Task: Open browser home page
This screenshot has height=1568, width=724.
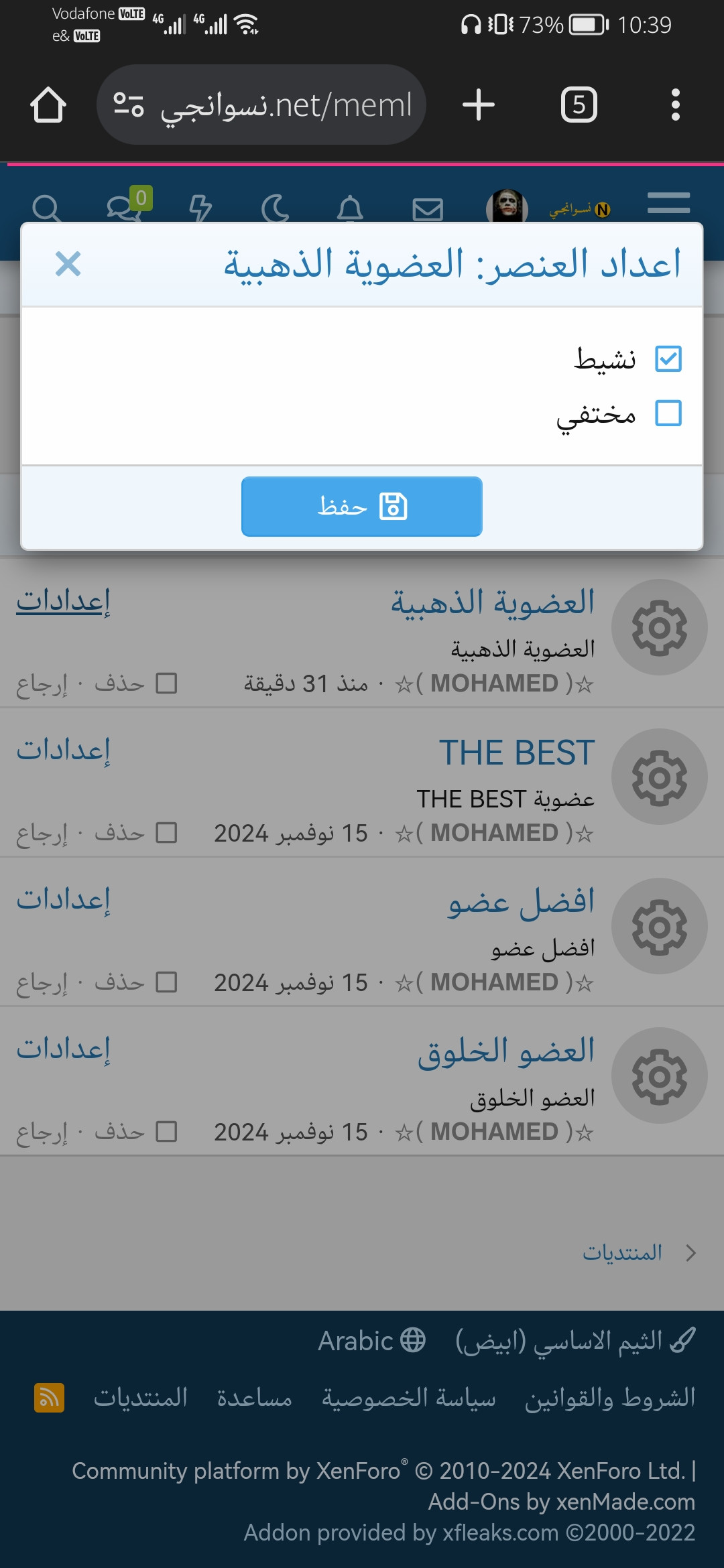Action: click(x=48, y=105)
